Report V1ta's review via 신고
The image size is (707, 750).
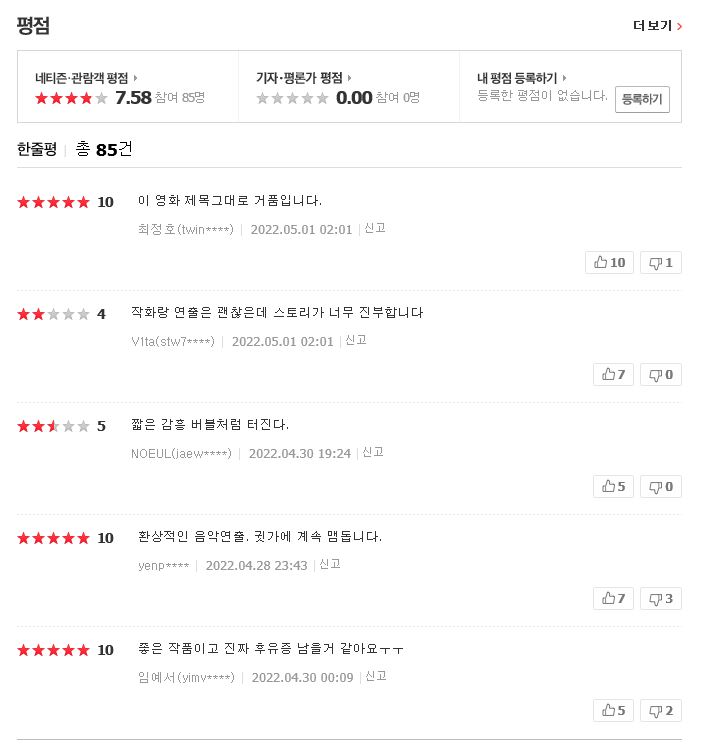356,340
